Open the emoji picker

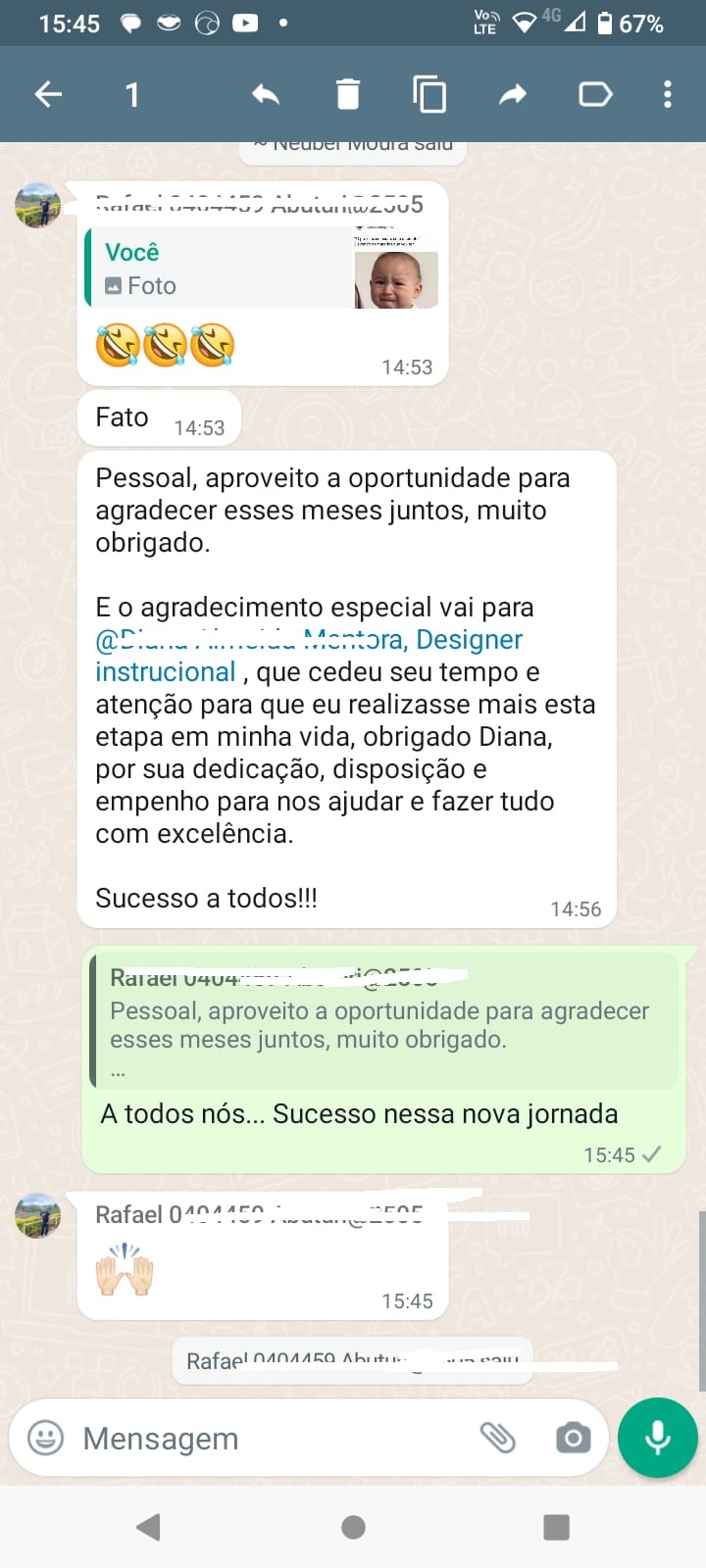click(x=45, y=1438)
